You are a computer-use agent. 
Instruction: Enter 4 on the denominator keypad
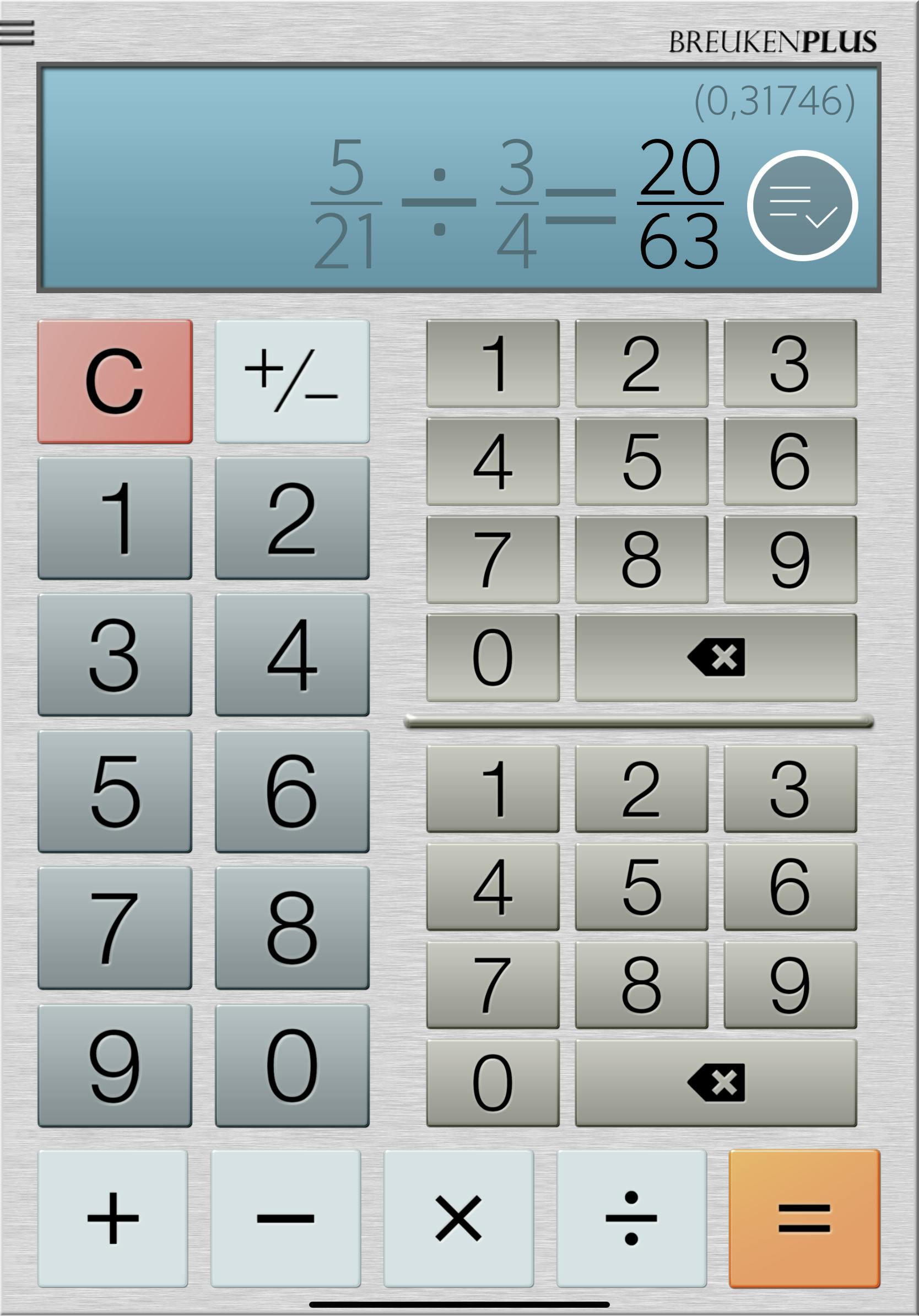[493, 887]
